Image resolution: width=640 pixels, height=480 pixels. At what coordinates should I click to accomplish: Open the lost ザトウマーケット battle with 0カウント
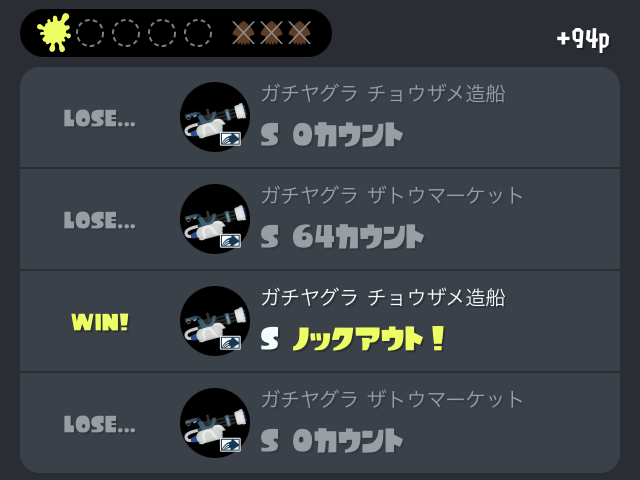coord(320,423)
